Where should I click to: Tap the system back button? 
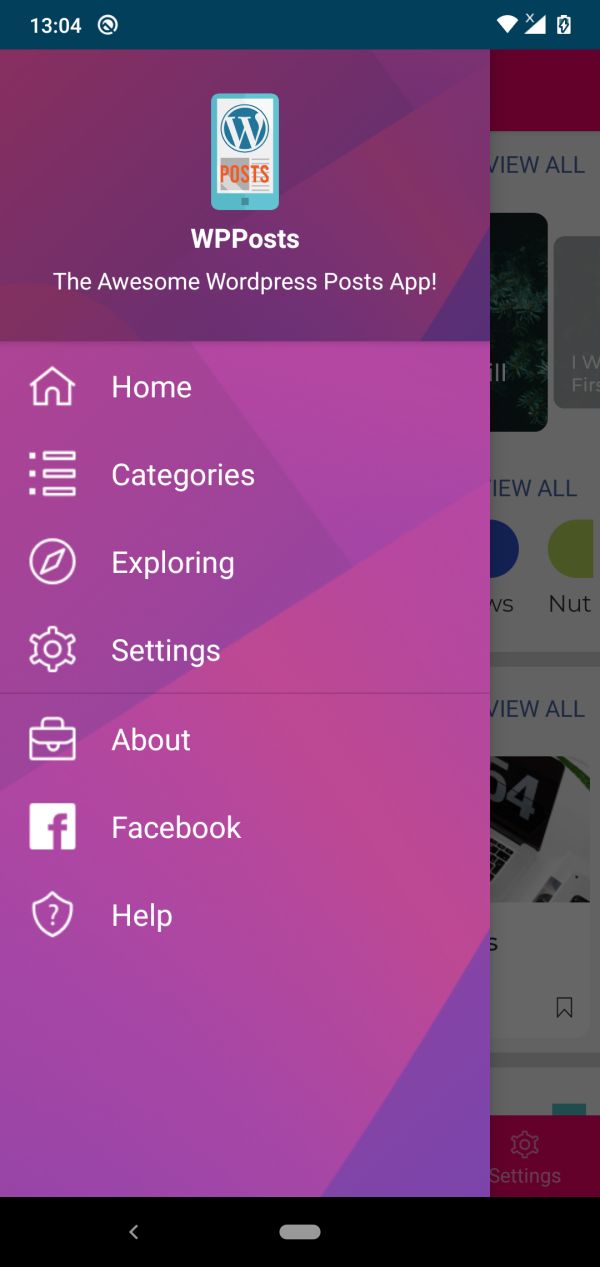(134, 1232)
